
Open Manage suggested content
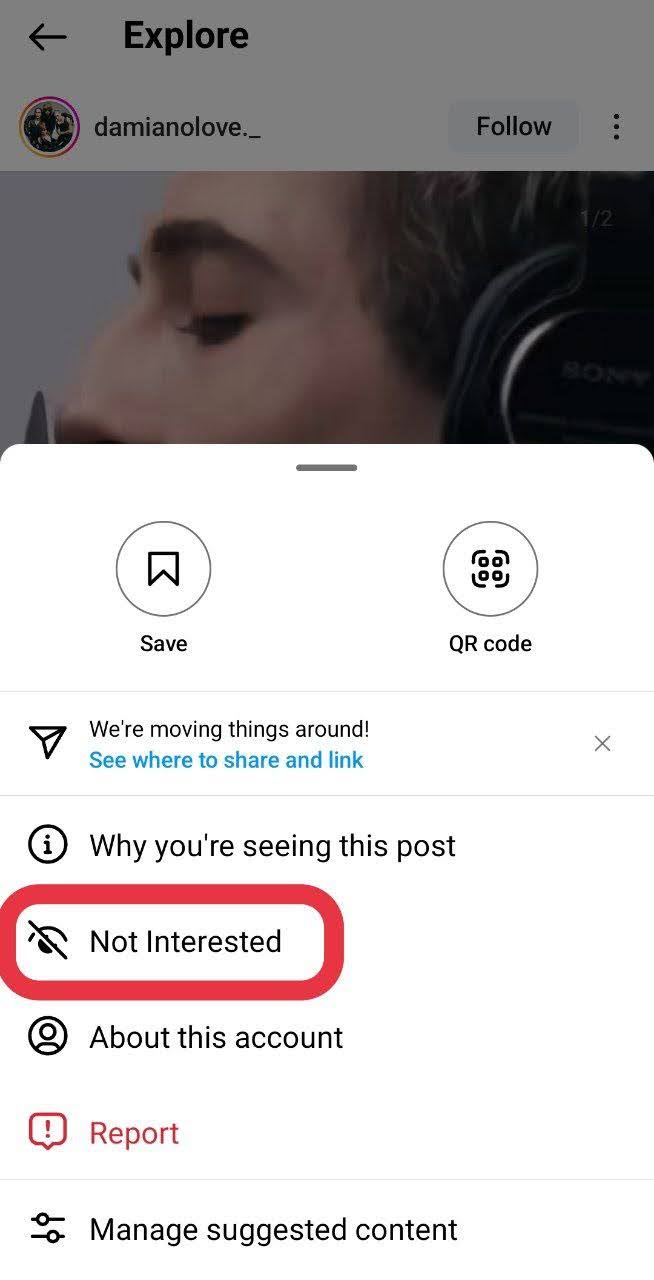pos(273,1230)
